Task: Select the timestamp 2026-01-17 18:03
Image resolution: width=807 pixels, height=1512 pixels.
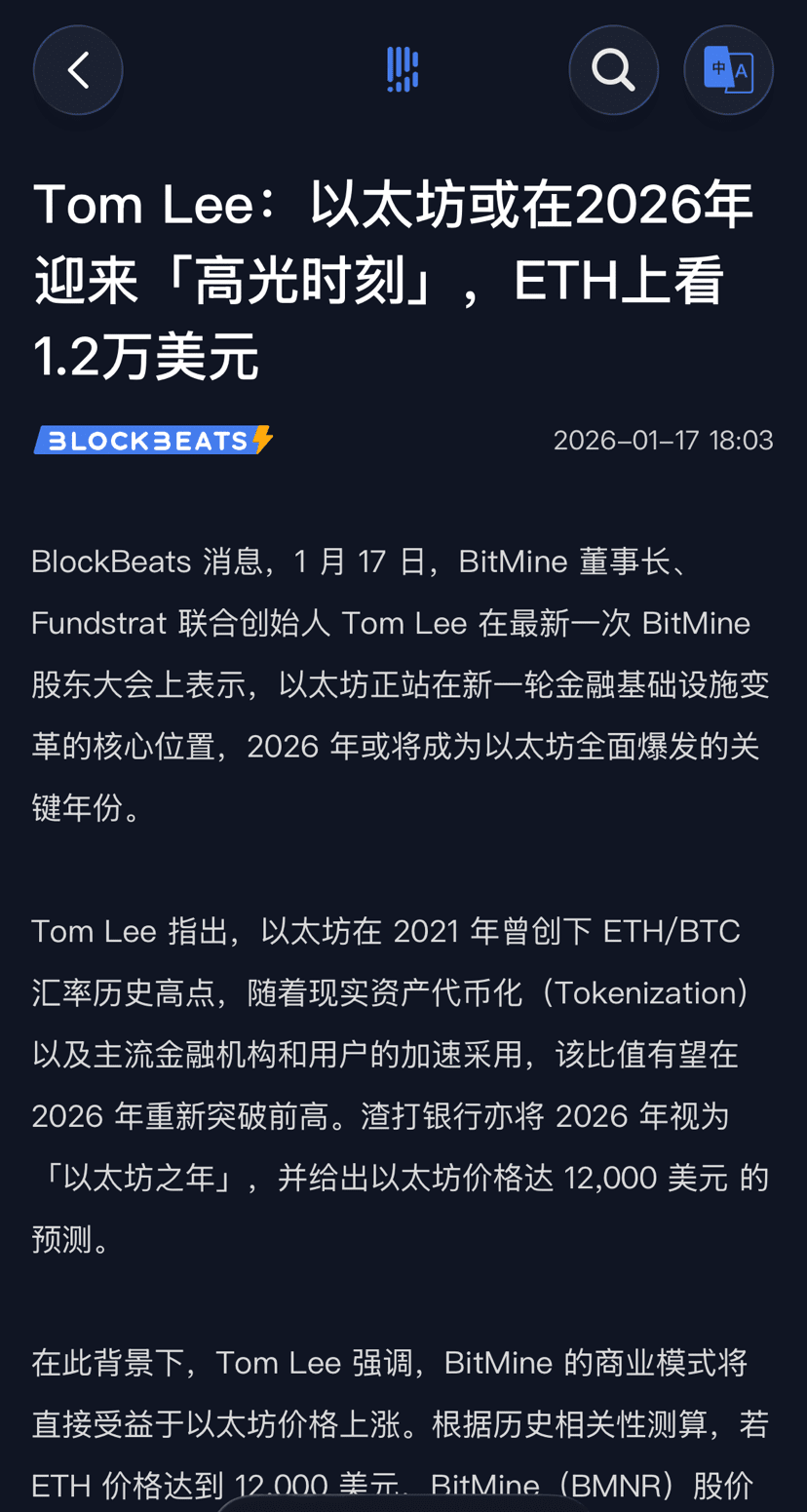Action: tap(663, 439)
